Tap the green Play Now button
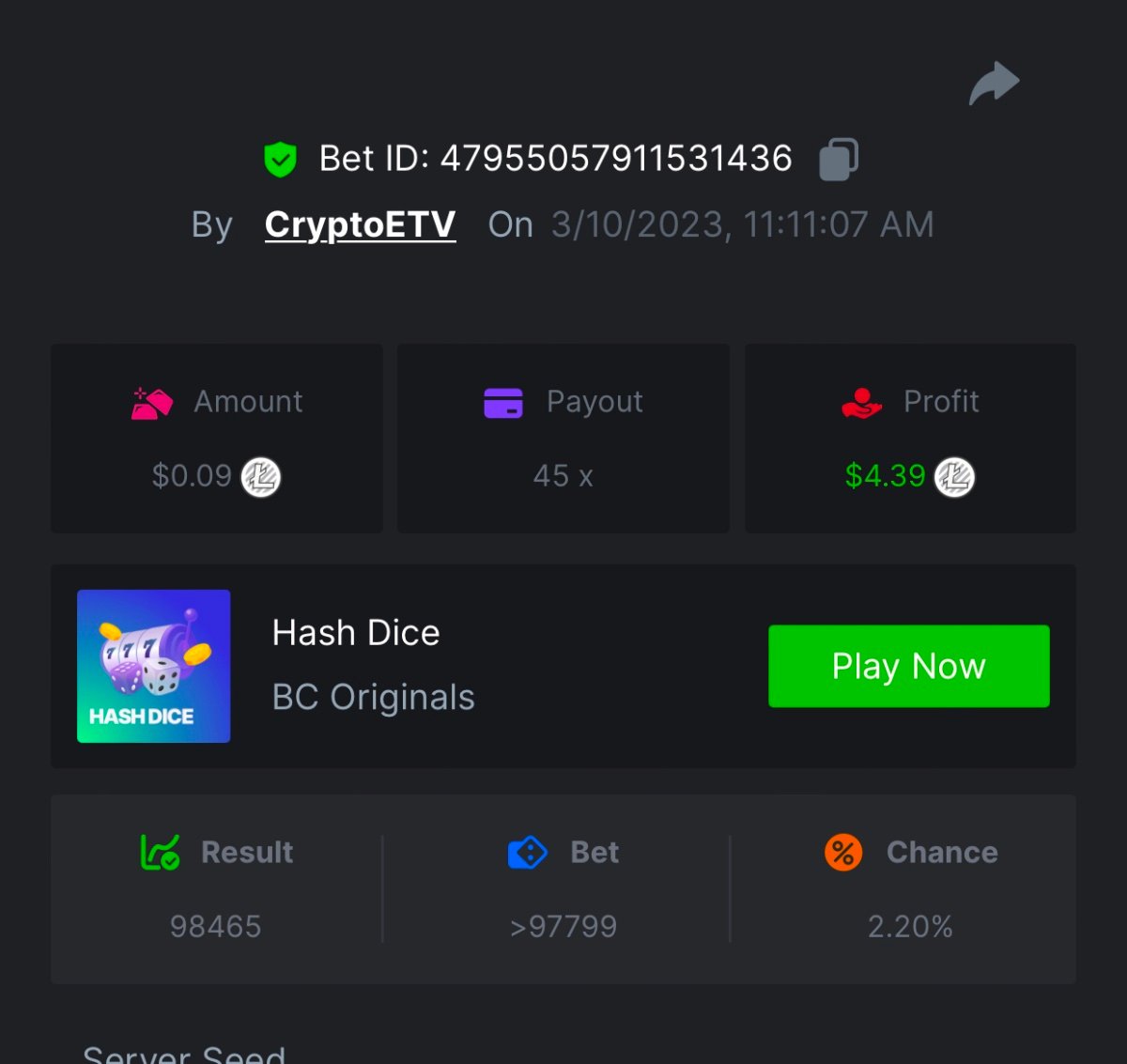Viewport: 1127px width, 1064px height. 908,666
